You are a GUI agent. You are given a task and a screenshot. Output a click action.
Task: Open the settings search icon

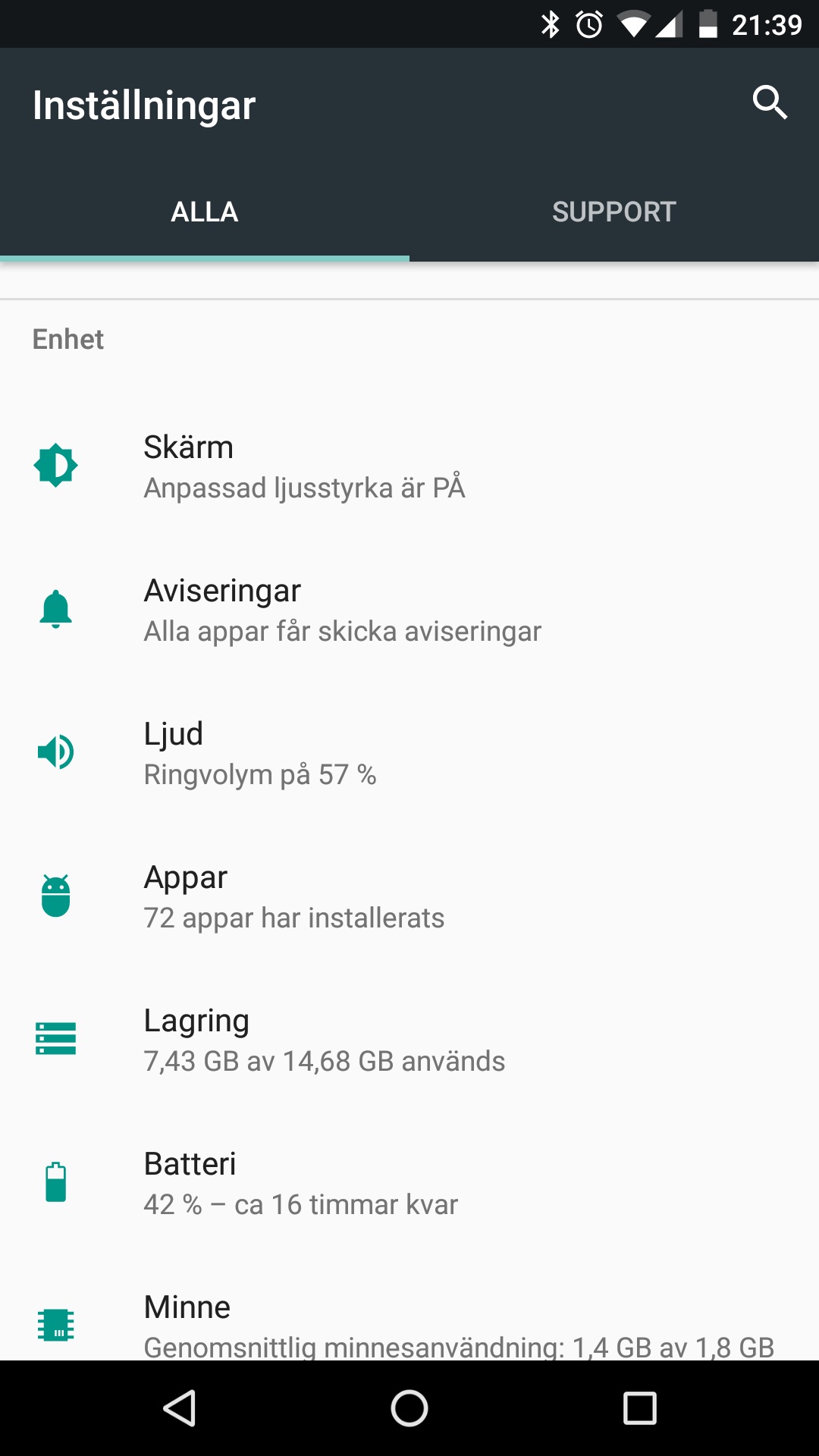769,102
